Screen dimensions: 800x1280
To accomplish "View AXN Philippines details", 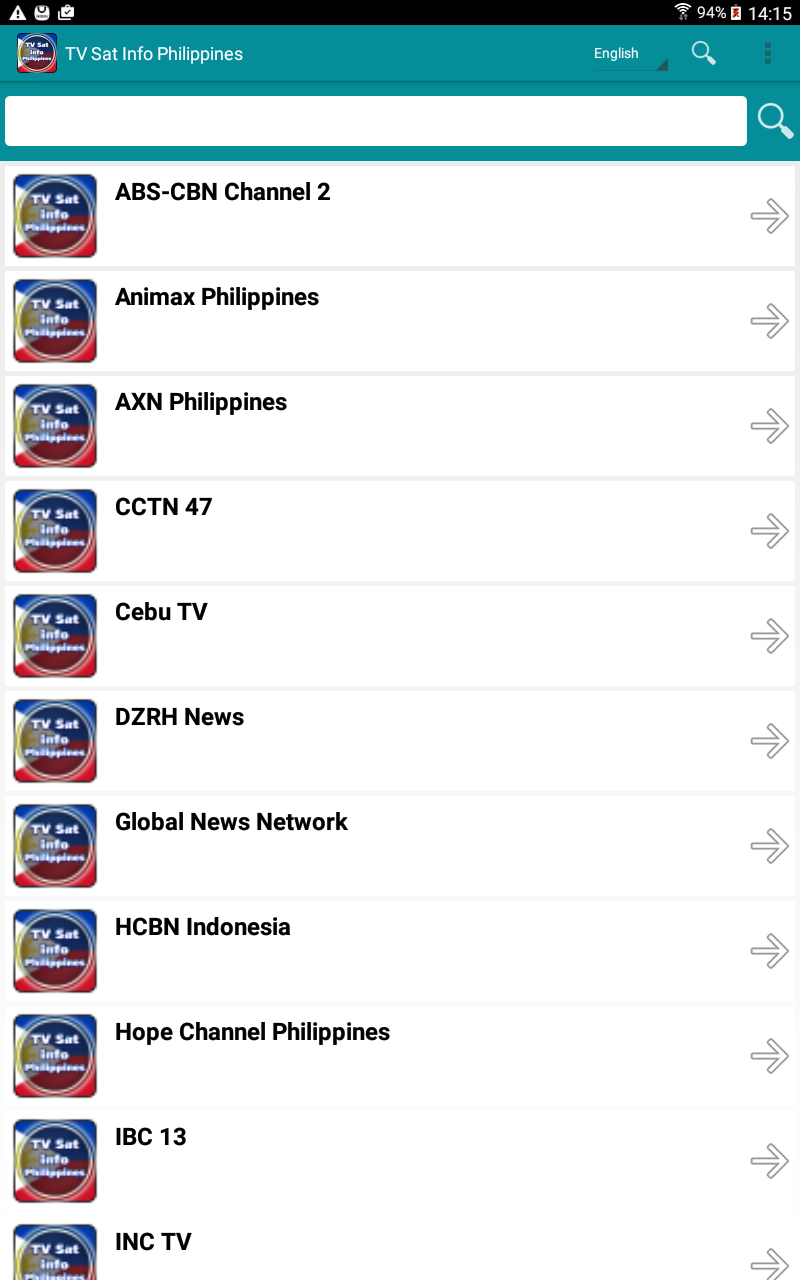I will [400, 426].
